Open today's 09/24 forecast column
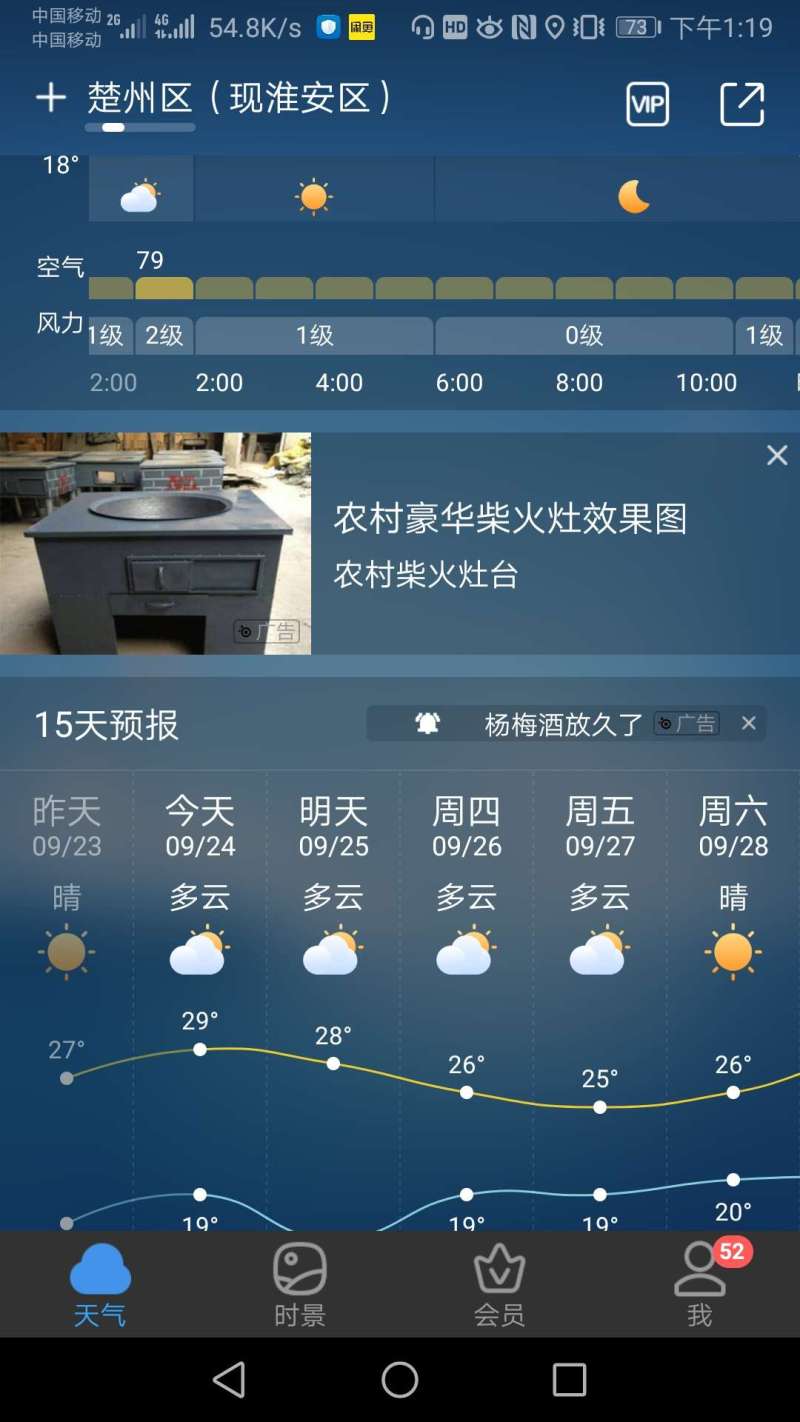 click(x=200, y=1000)
